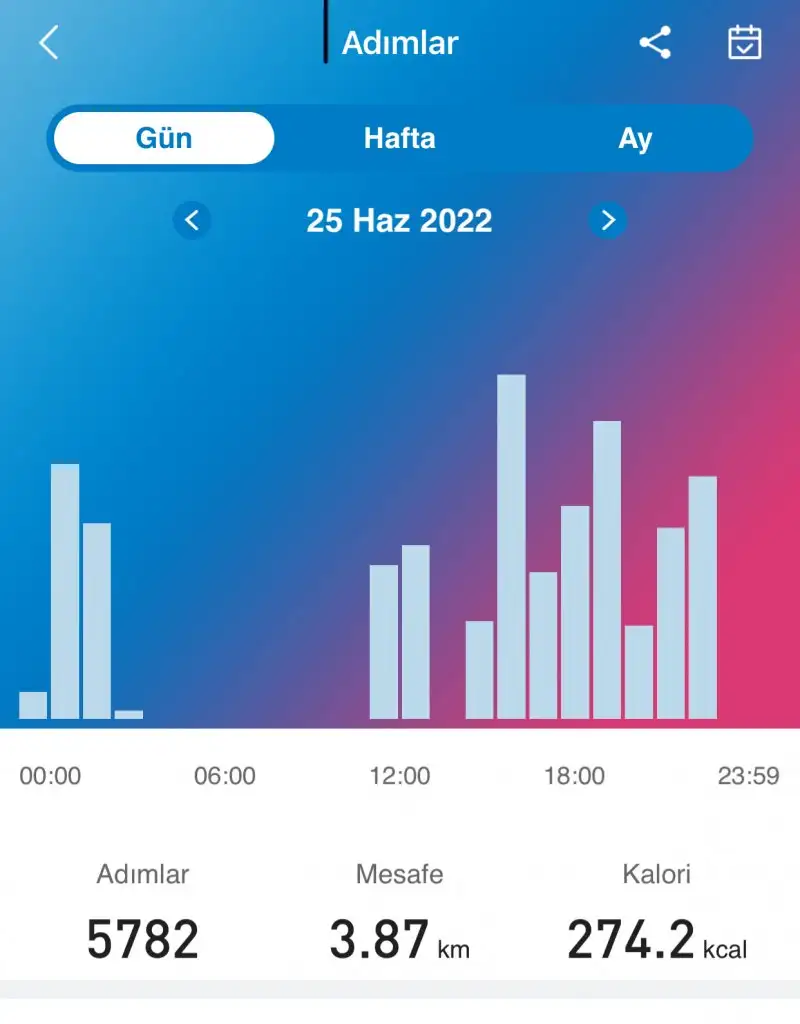Screen dimensions: 800x1024
Task: Switch to the Hafta view
Action: tap(399, 138)
